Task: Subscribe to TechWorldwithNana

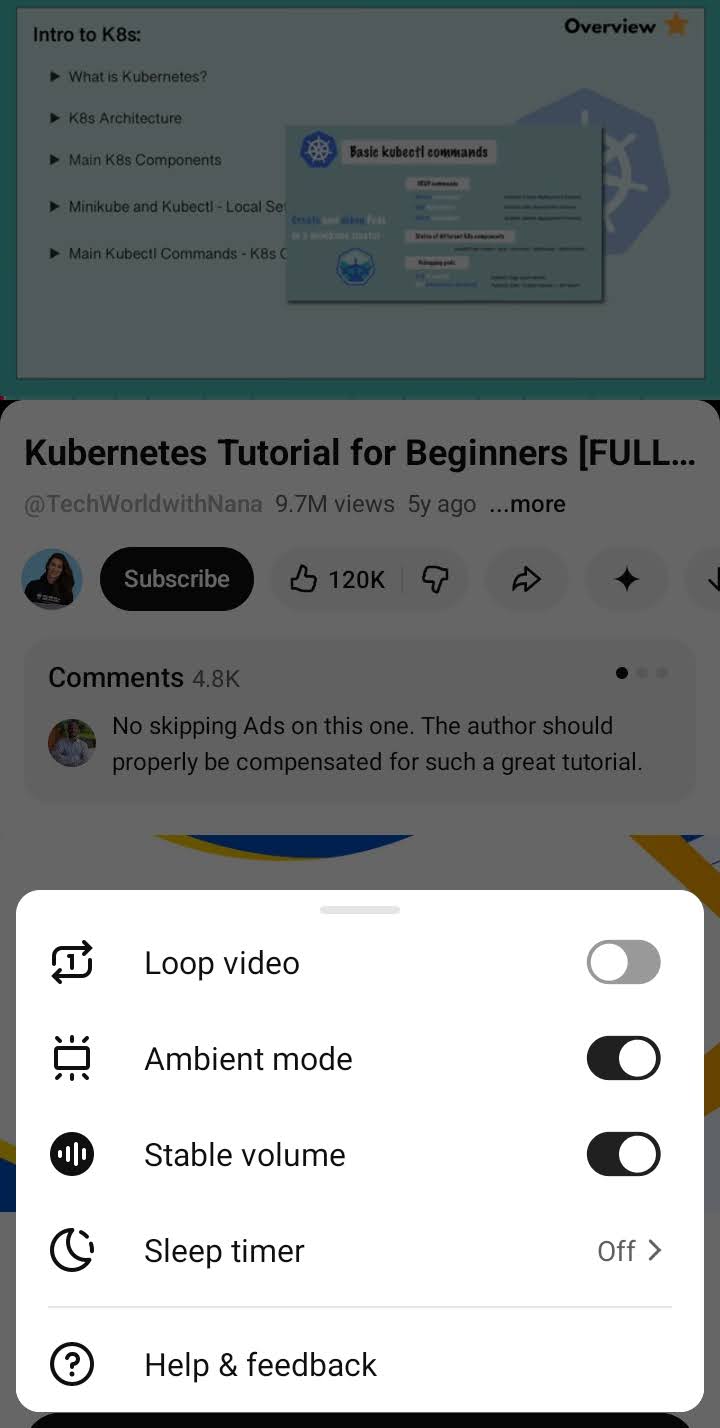Action: point(177,579)
